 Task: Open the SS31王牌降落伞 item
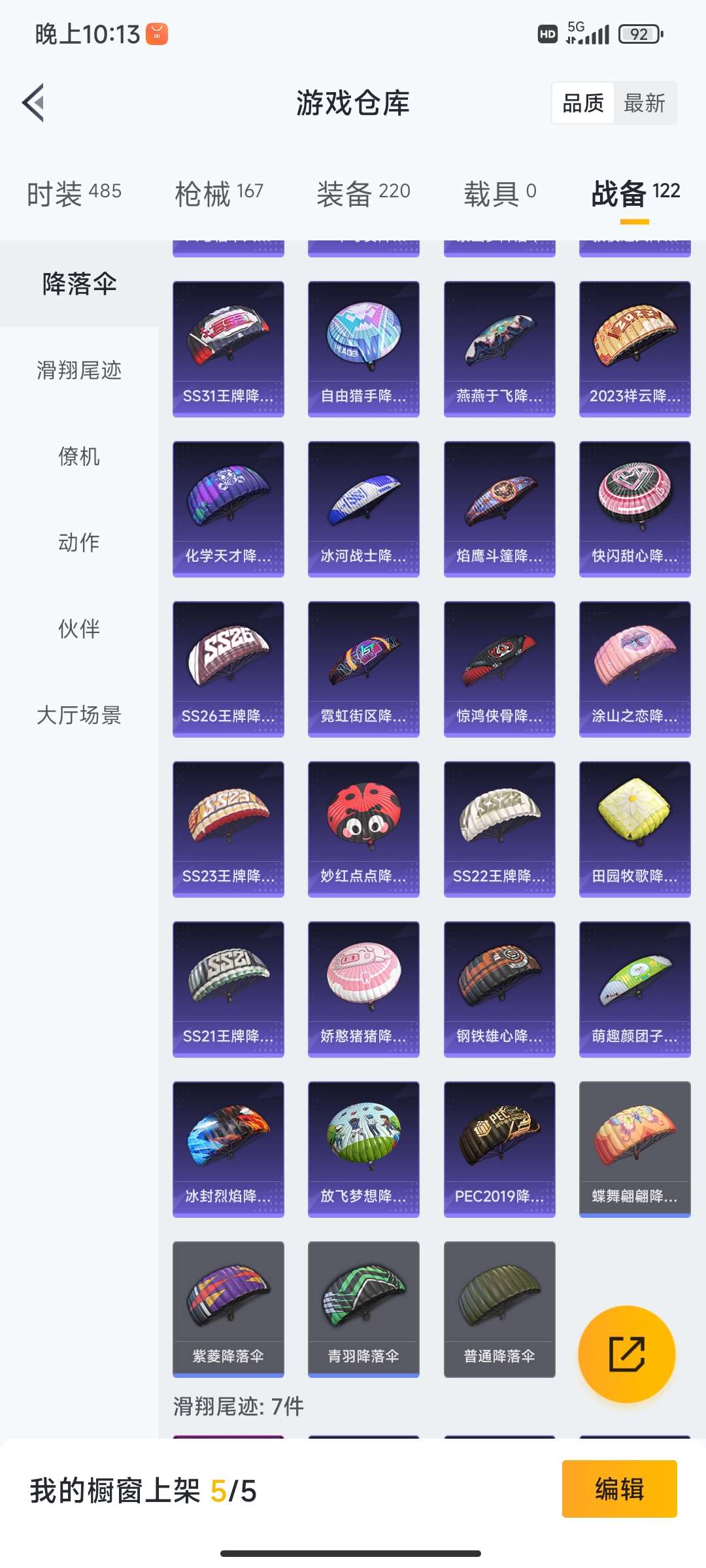click(228, 349)
